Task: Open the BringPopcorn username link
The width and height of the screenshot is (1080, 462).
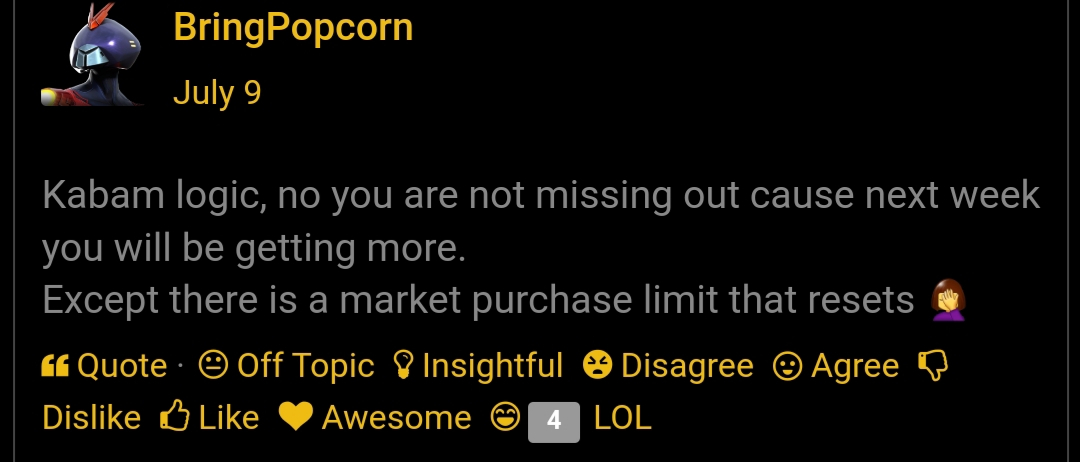Action: (293, 27)
